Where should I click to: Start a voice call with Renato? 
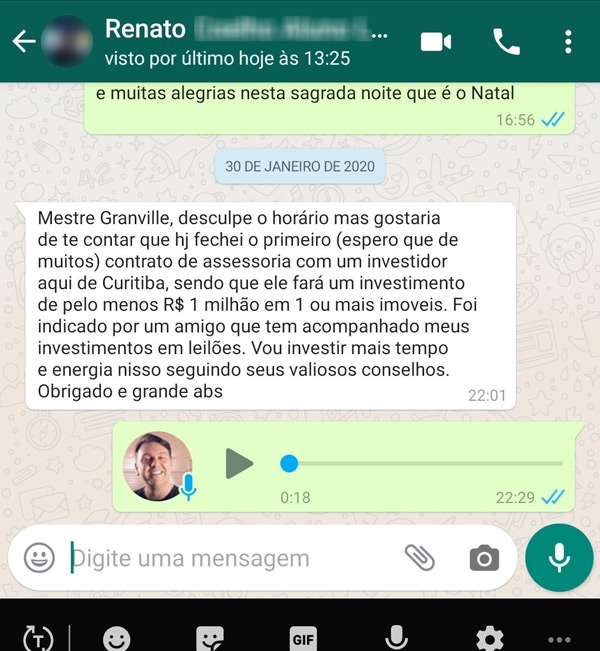[507, 41]
